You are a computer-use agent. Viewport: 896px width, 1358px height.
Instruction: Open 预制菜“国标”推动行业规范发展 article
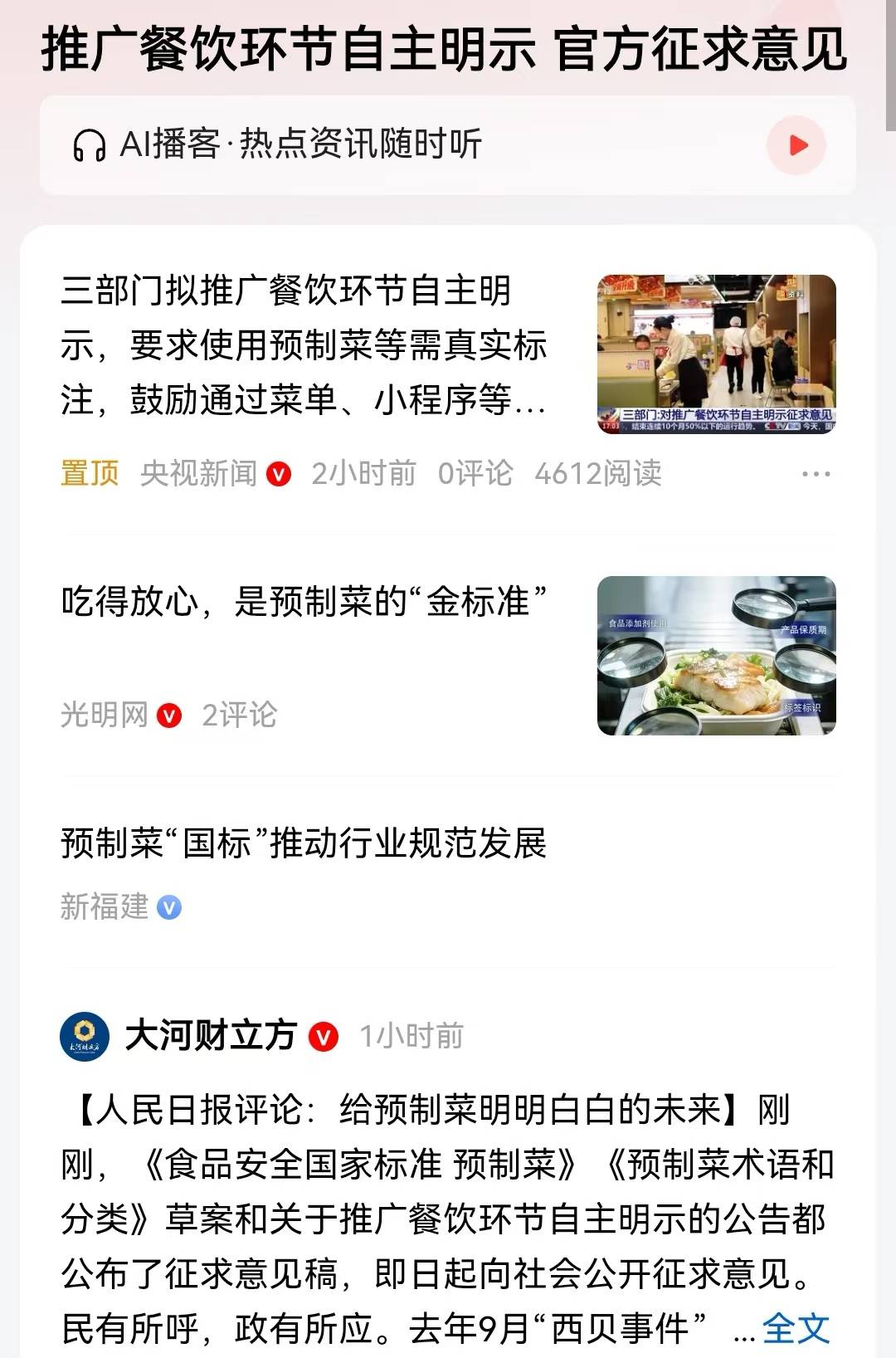(x=304, y=843)
